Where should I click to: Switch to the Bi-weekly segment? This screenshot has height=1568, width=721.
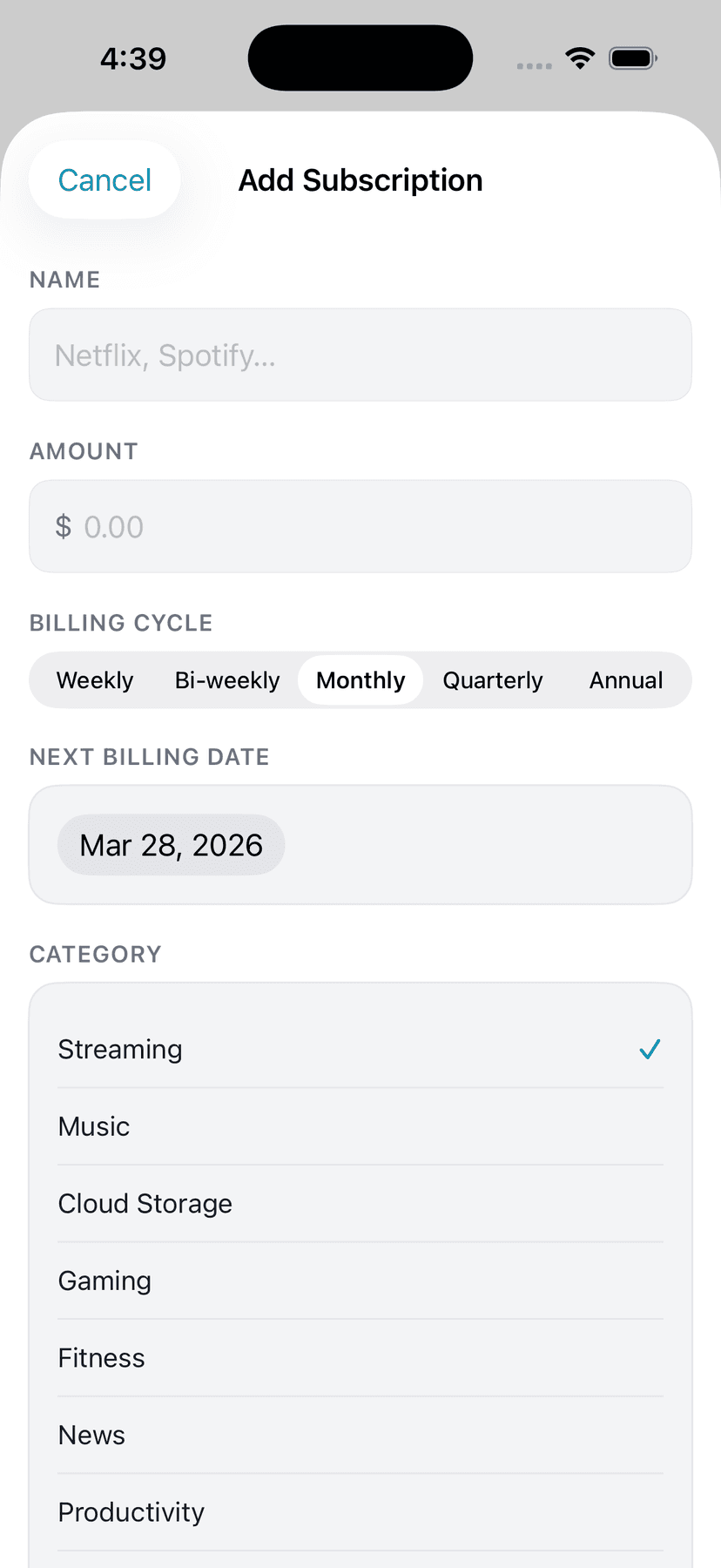(x=226, y=680)
